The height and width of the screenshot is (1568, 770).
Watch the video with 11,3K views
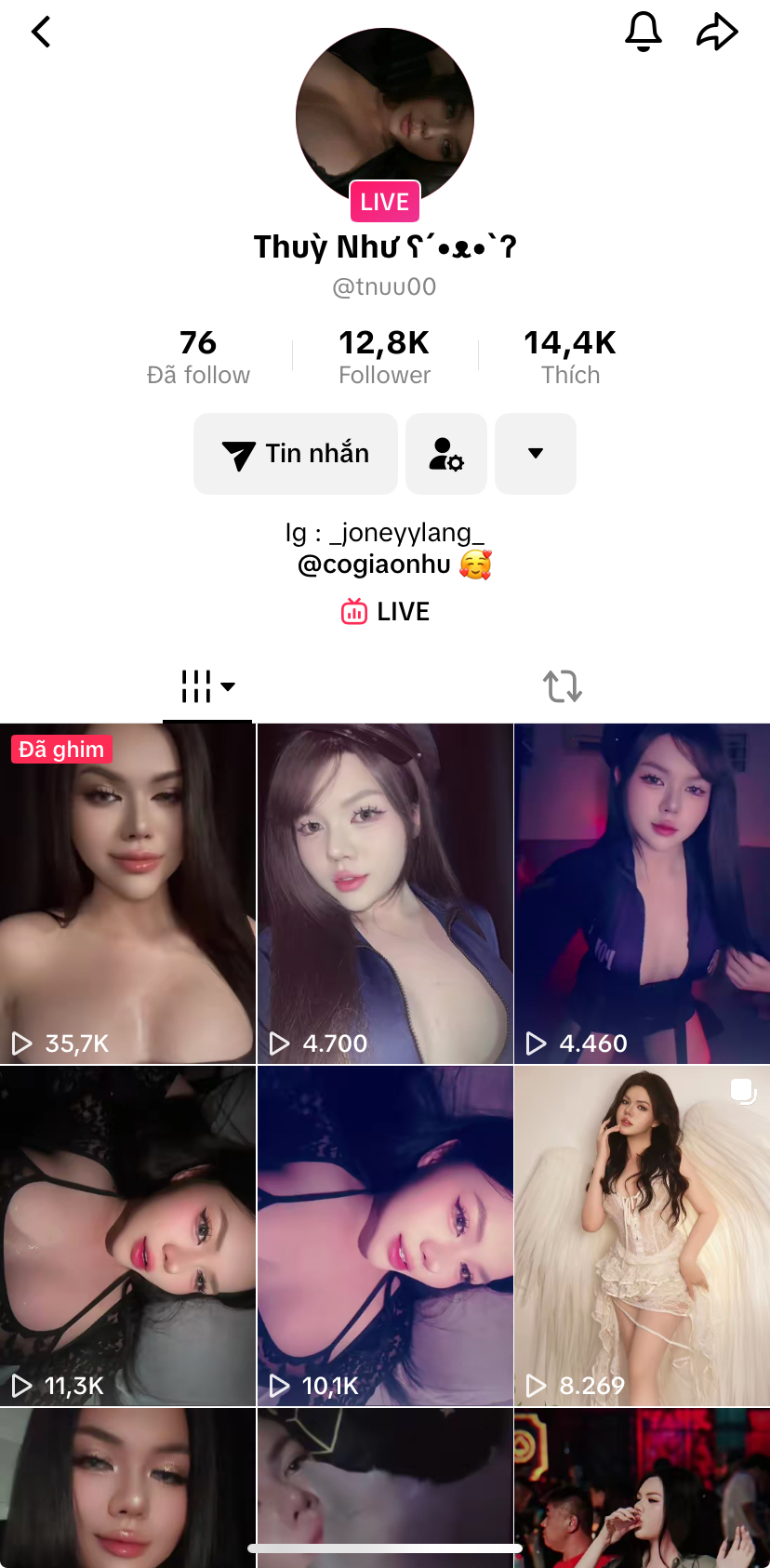127,1235
